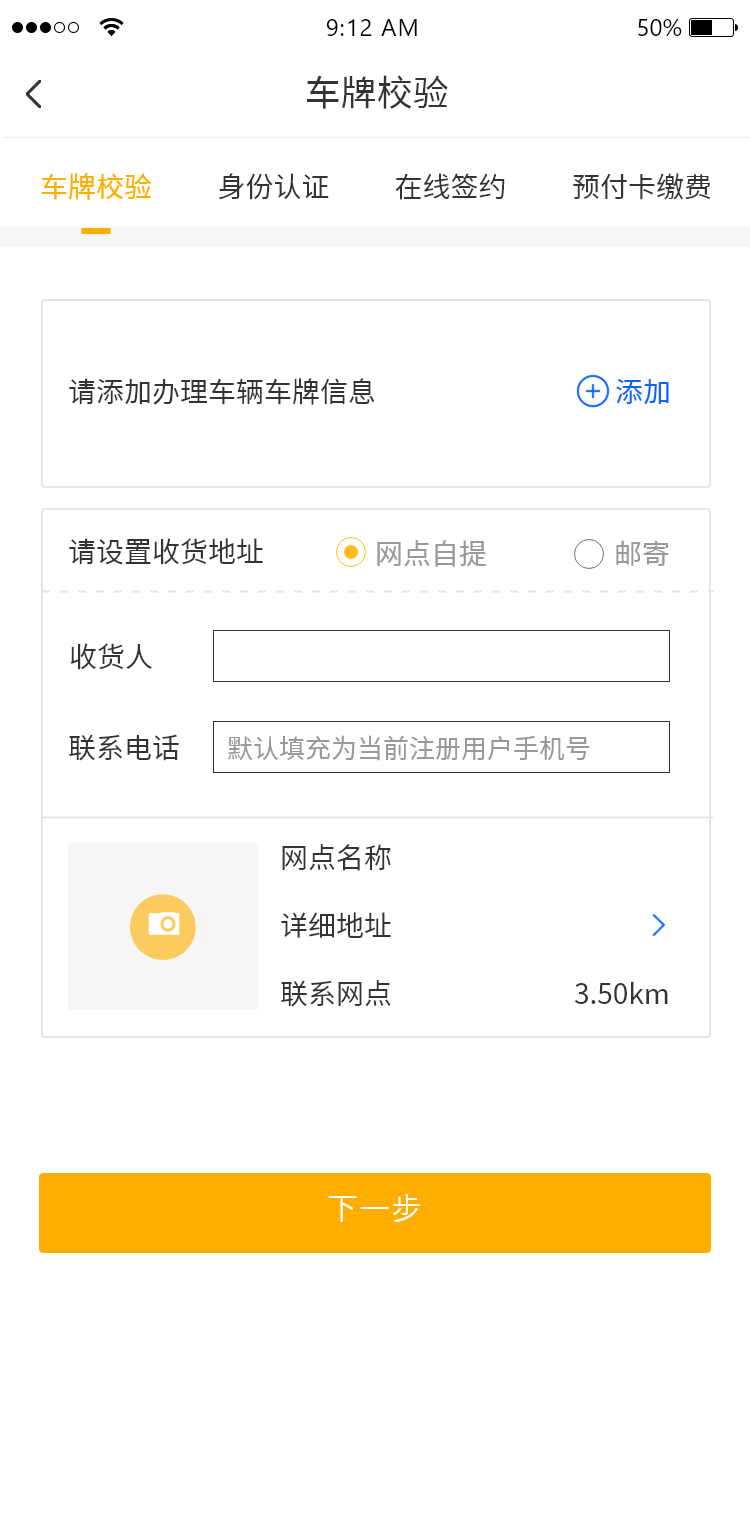Open outlet details via the right chevron

click(657, 925)
